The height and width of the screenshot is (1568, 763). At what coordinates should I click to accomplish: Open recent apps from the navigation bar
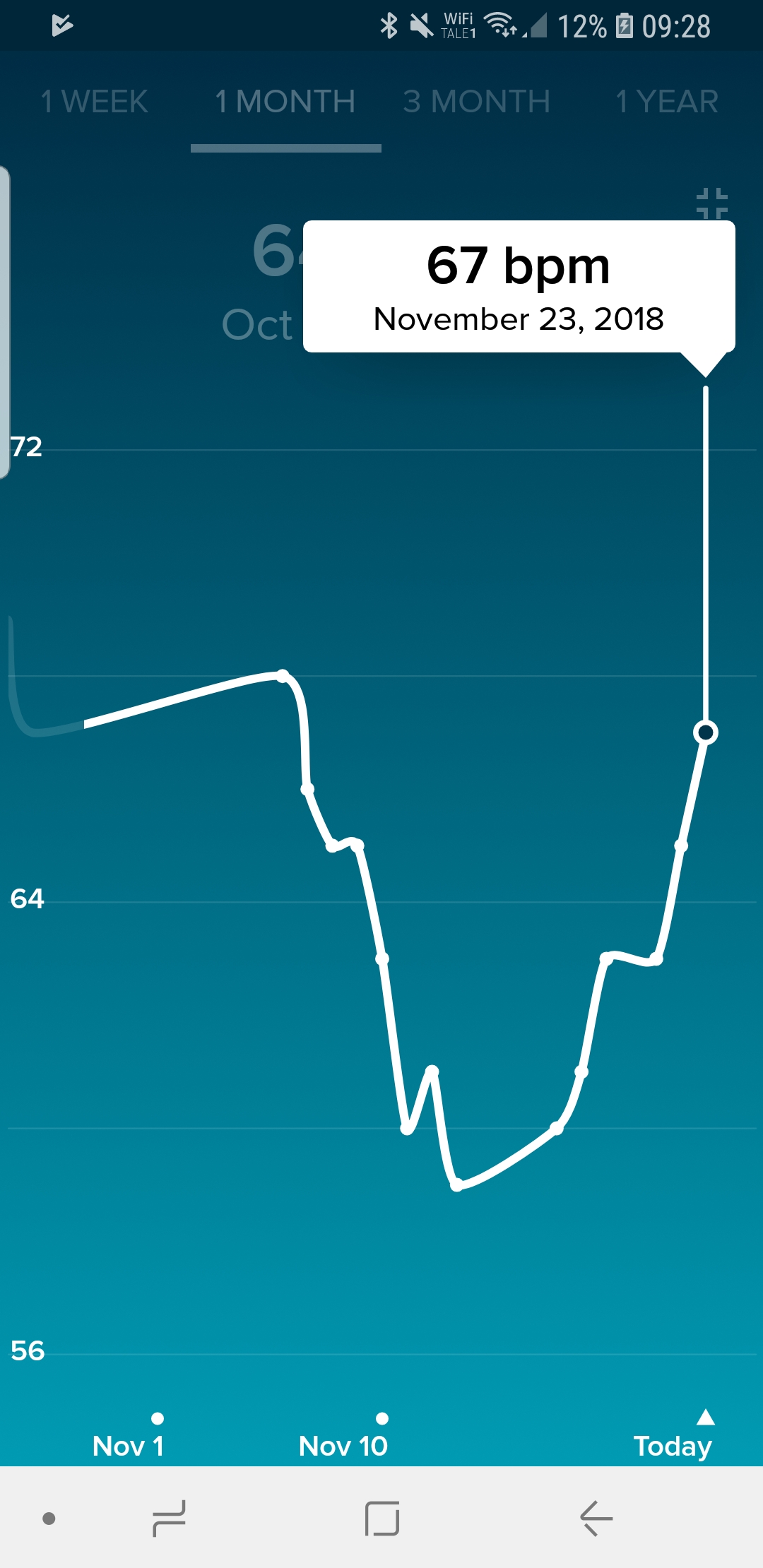click(169, 1519)
